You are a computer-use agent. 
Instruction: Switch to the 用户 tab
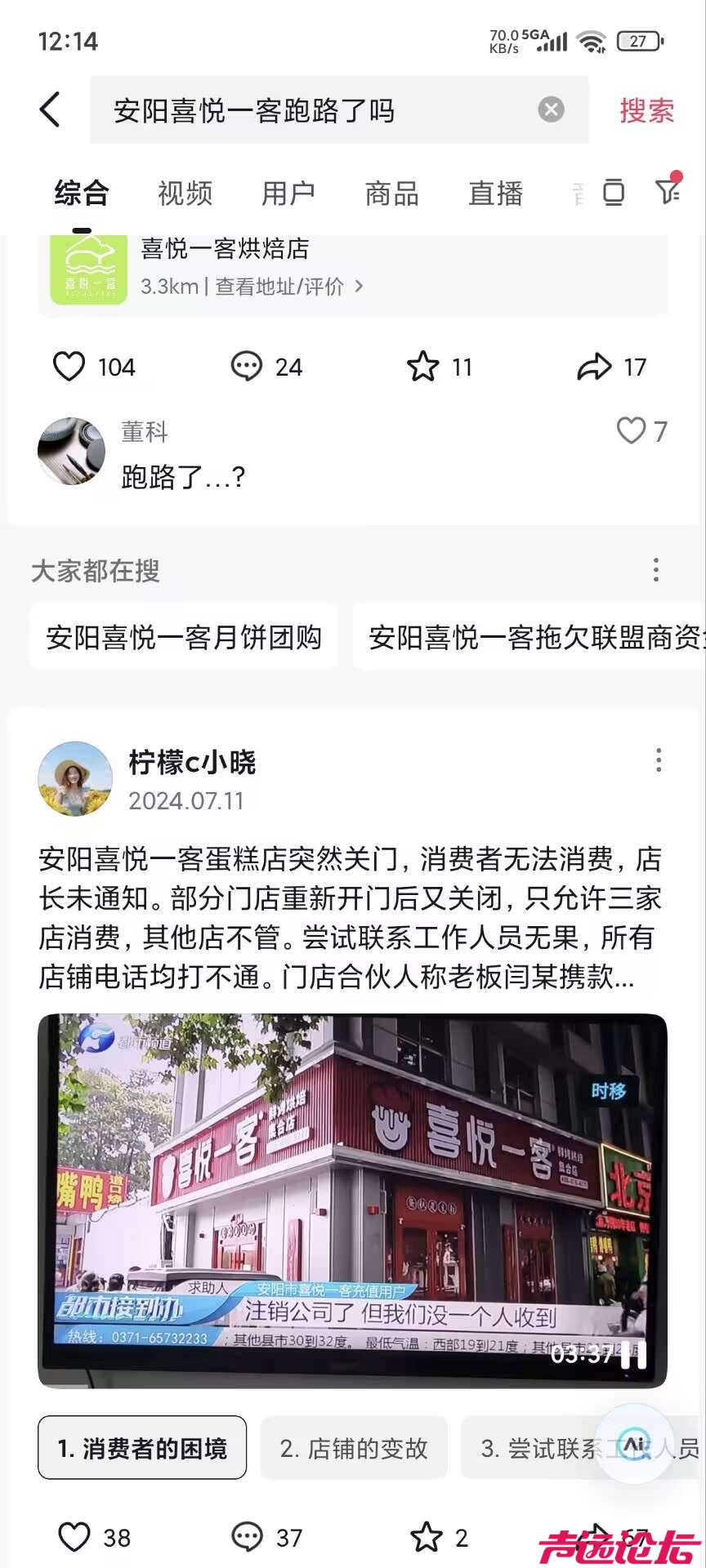(x=288, y=194)
